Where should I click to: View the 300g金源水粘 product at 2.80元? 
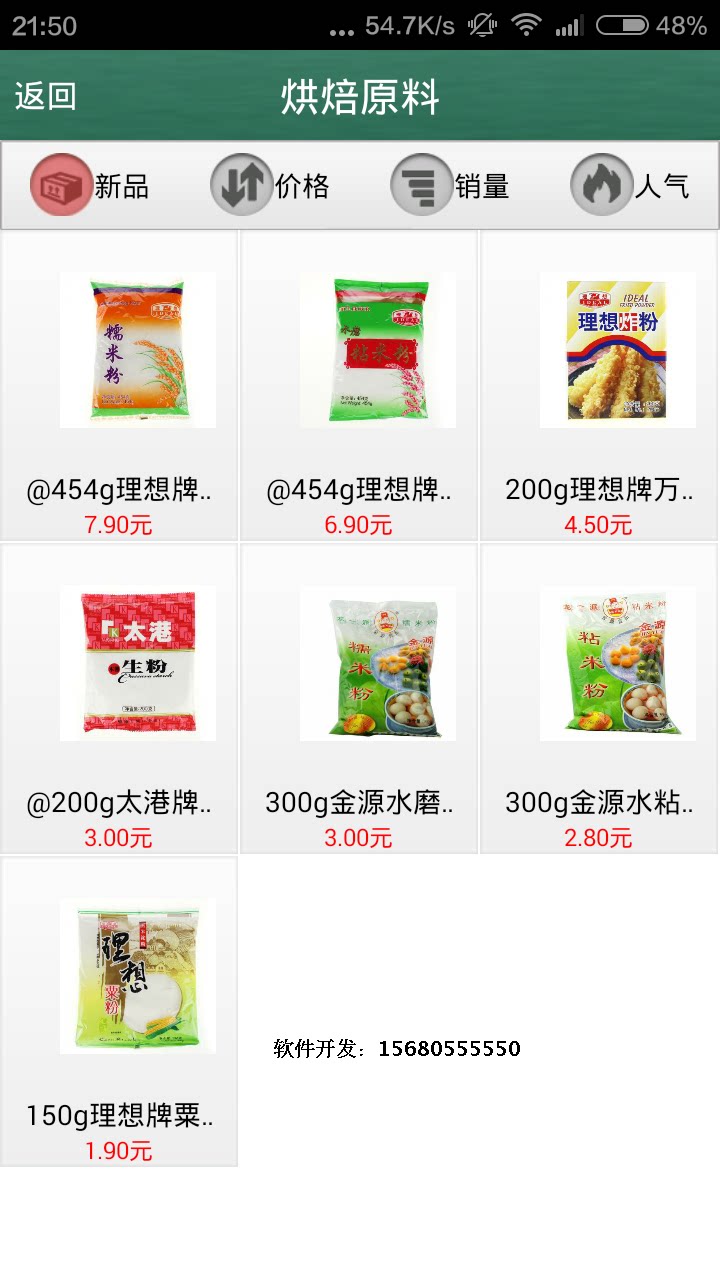pyautogui.click(x=599, y=699)
